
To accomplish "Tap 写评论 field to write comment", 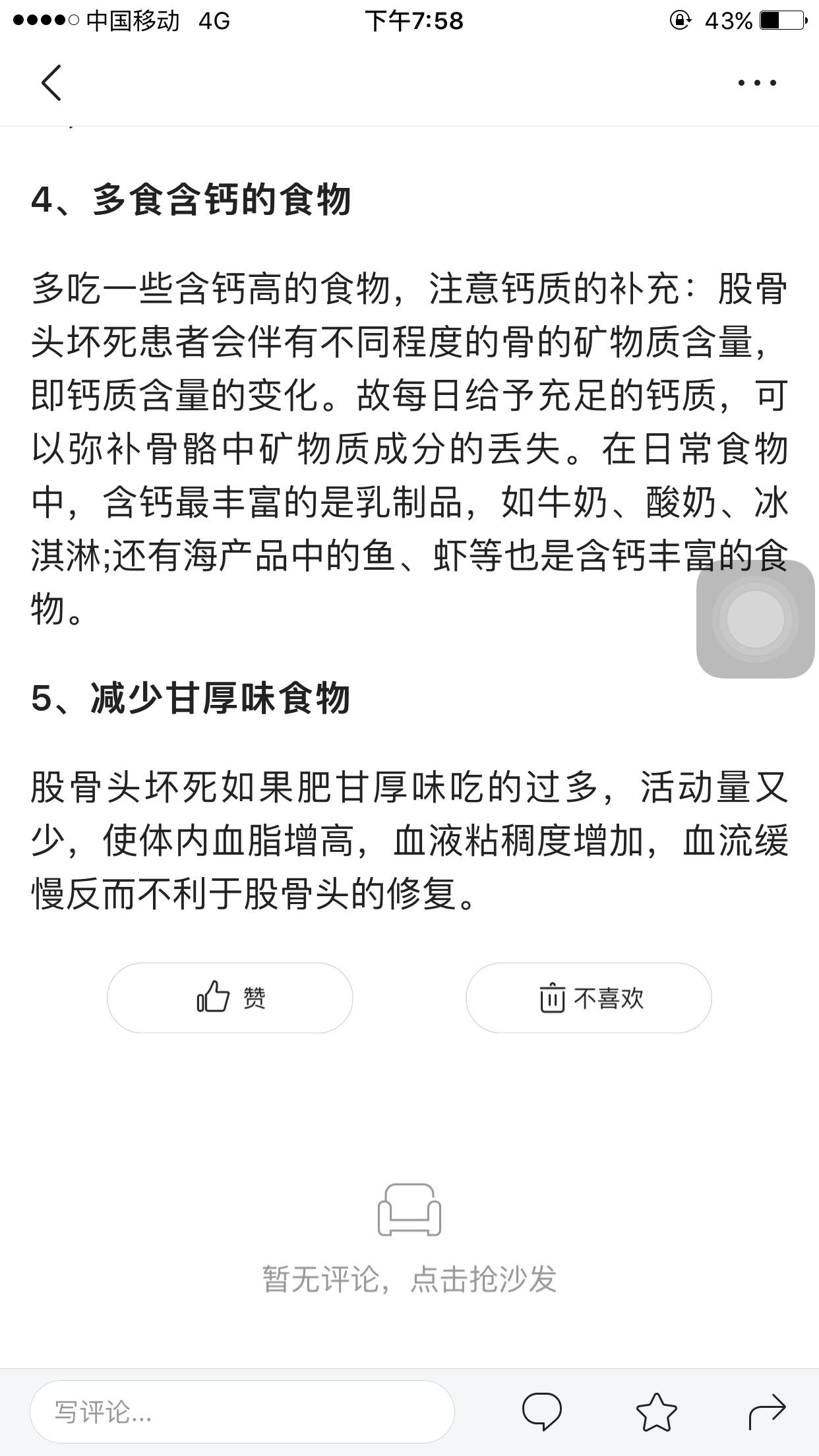I will point(241,1412).
